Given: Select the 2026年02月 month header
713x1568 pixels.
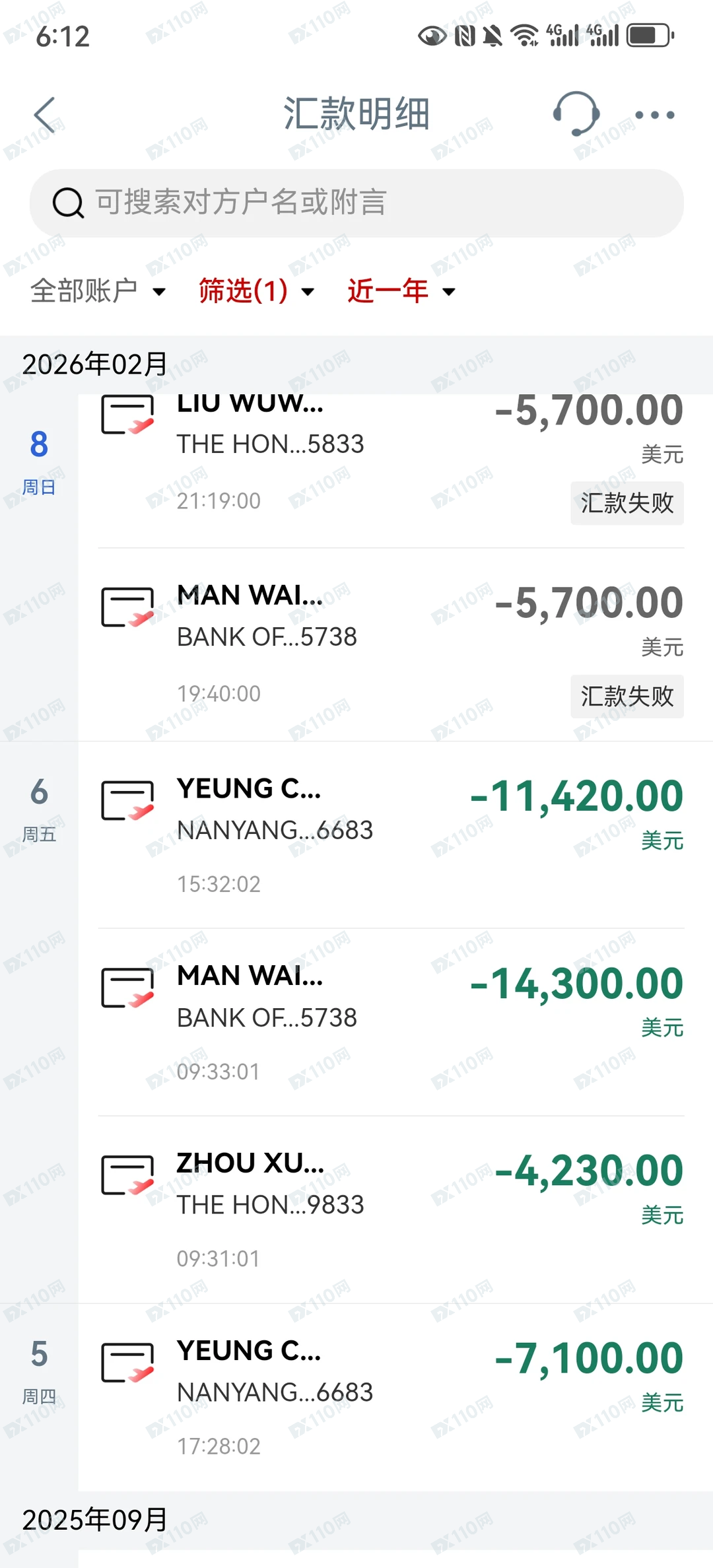Looking at the screenshot, I should [95, 362].
